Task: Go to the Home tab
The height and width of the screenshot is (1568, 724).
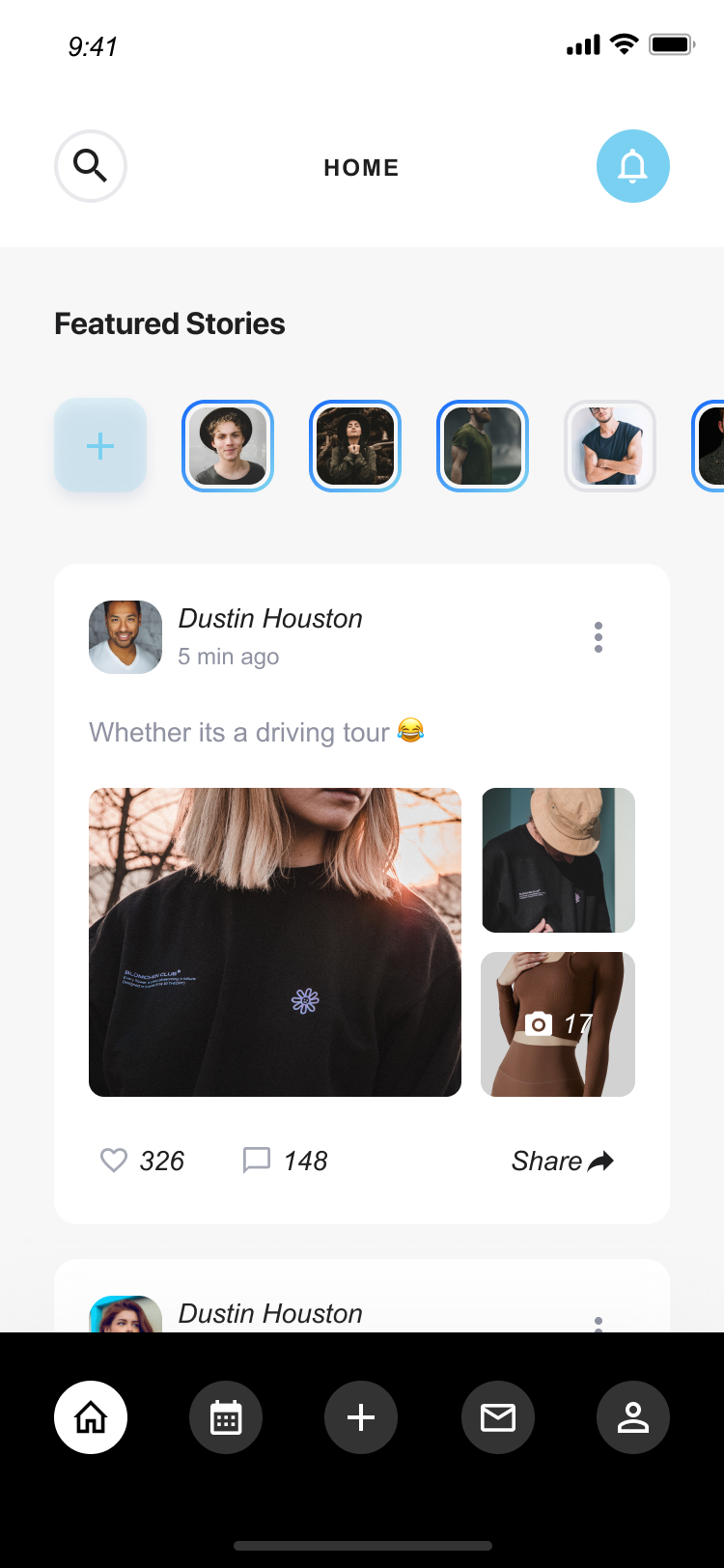Action: point(91,1417)
